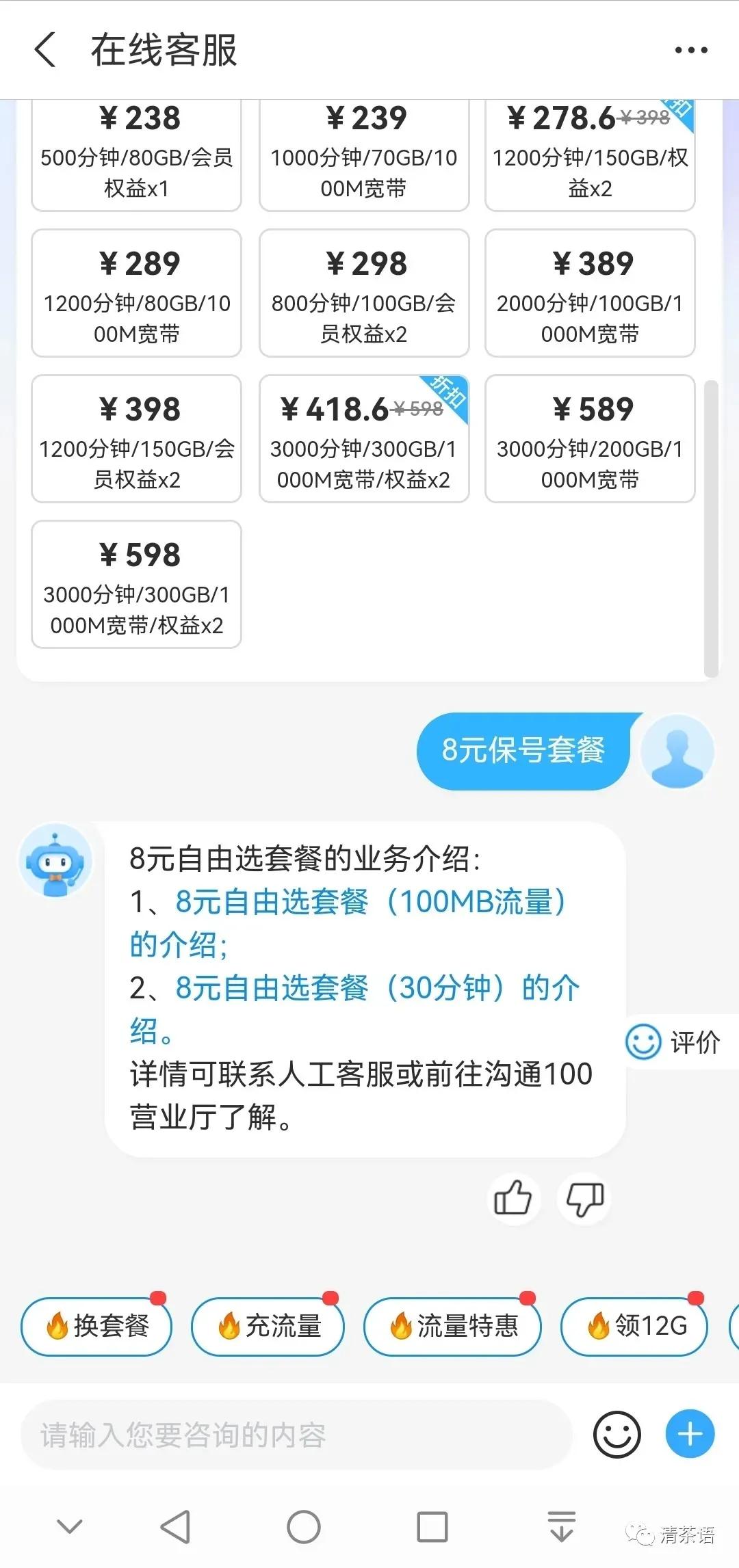The width and height of the screenshot is (739, 1568).
Task: Select the 流量特惠 hot shortcut
Action: pyautogui.click(x=452, y=1325)
